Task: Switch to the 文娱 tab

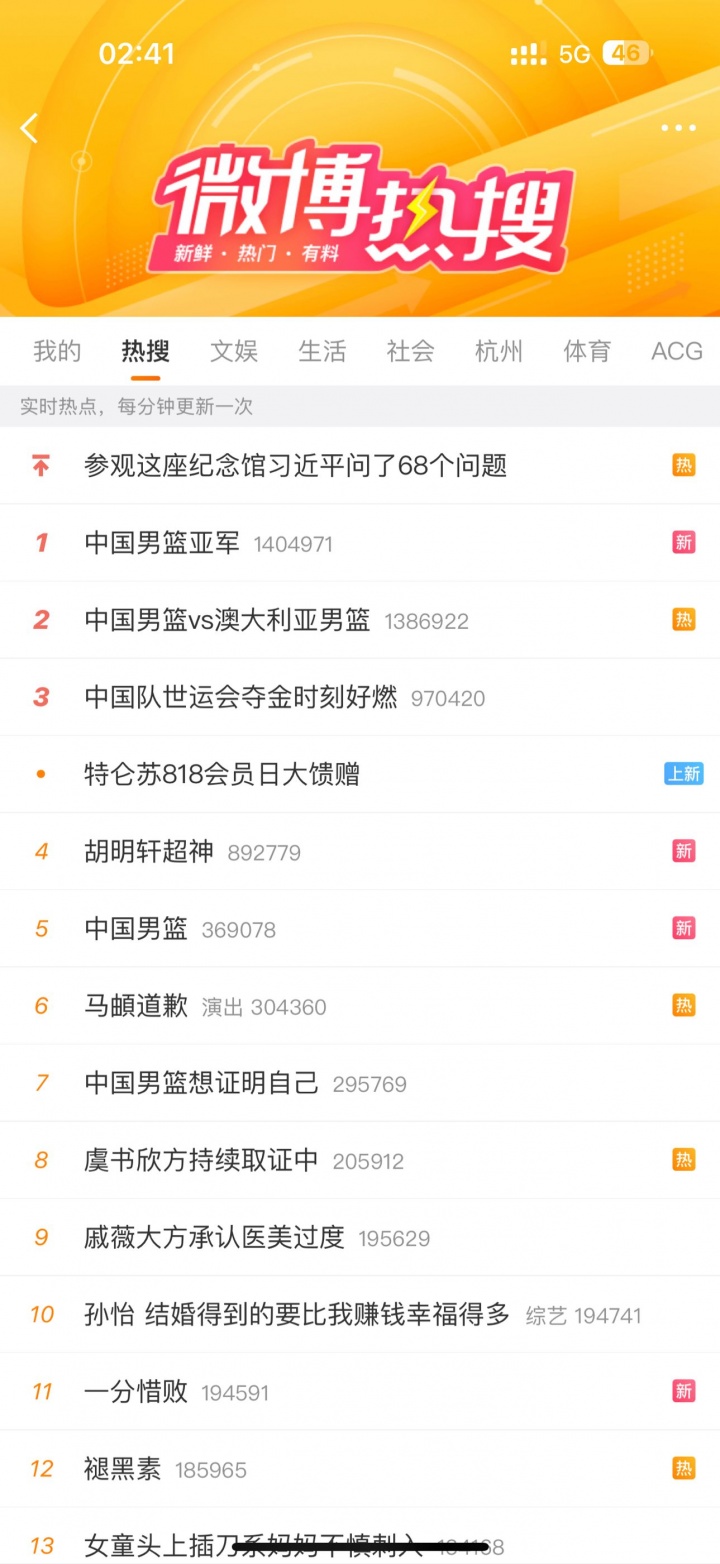Action: click(x=234, y=351)
